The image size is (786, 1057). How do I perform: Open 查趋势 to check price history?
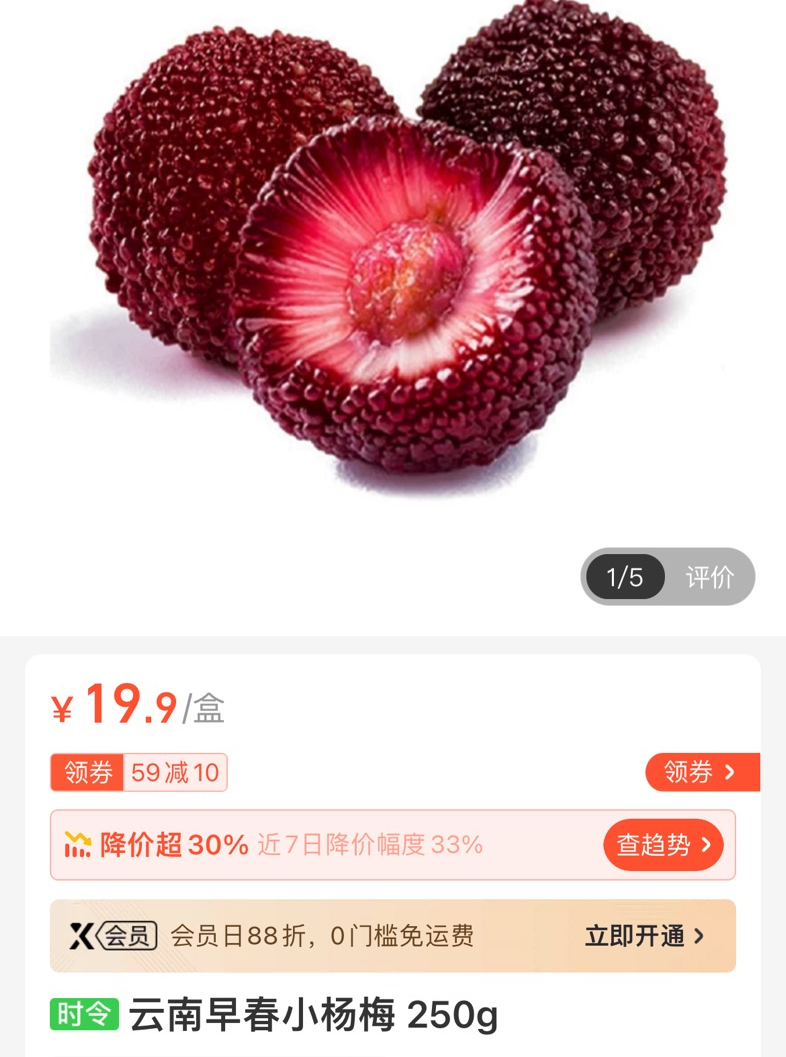663,844
